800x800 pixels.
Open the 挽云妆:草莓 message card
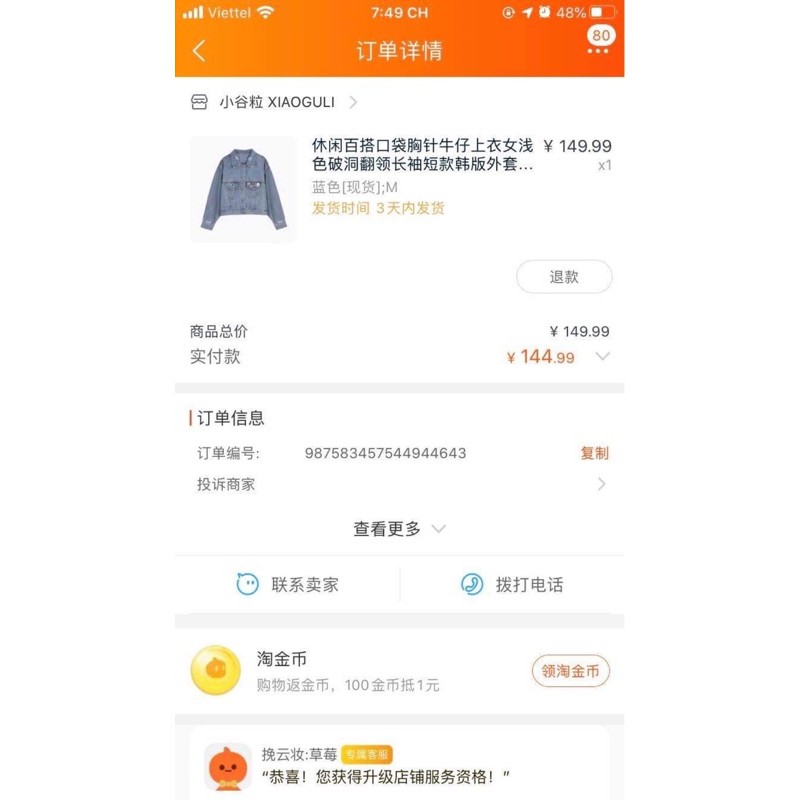[400, 766]
